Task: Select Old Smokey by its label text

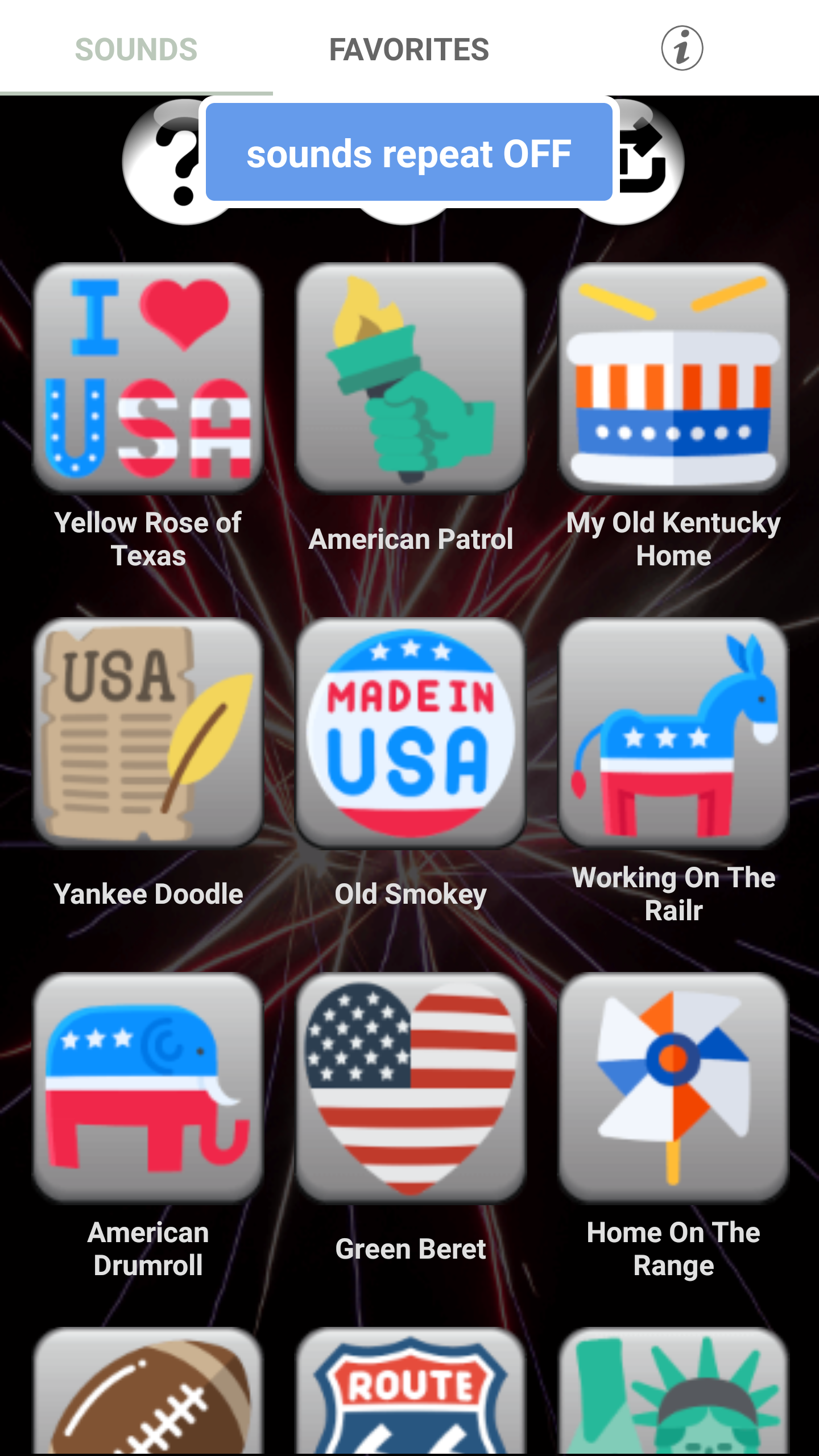Action: pyautogui.click(x=410, y=893)
